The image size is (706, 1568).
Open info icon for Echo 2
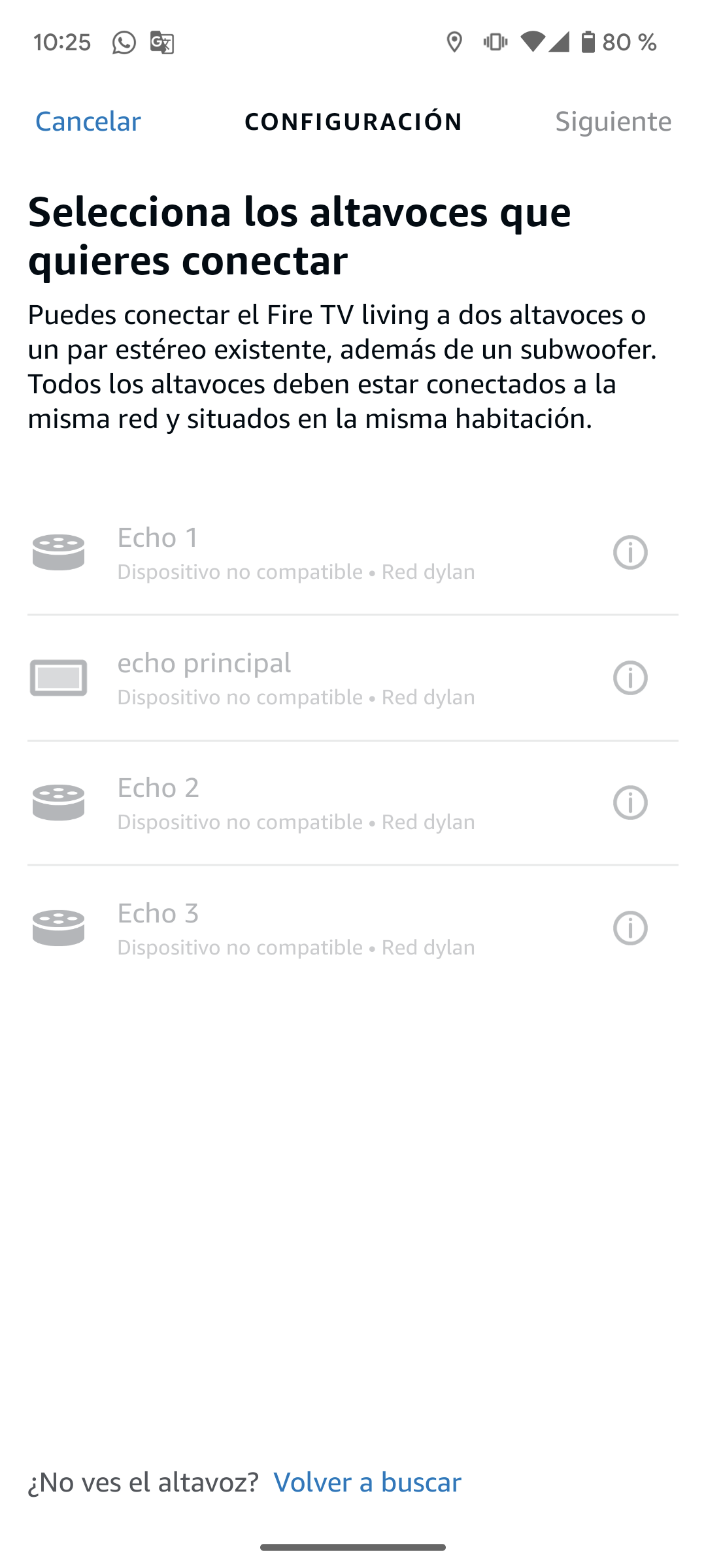[x=630, y=803]
